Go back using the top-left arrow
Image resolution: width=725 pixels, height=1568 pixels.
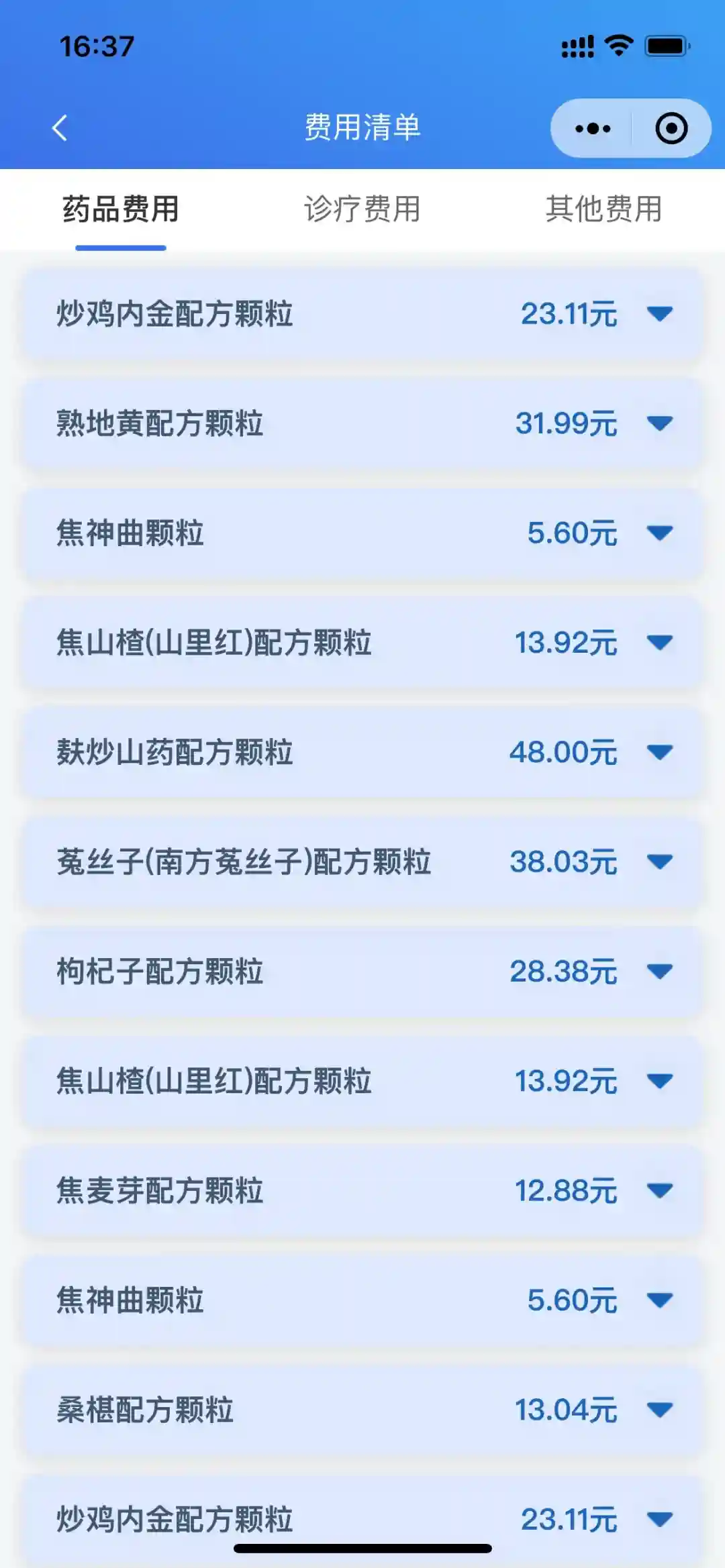(x=60, y=127)
